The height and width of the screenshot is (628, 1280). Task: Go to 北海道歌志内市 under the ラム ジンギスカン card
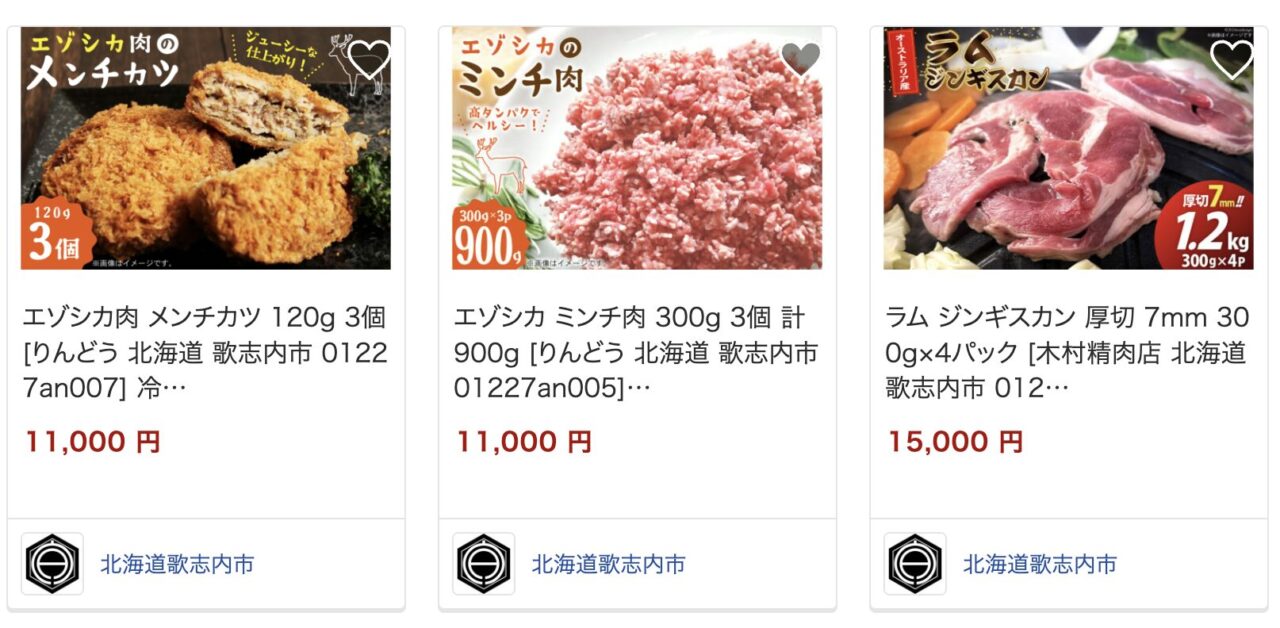pos(1039,564)
